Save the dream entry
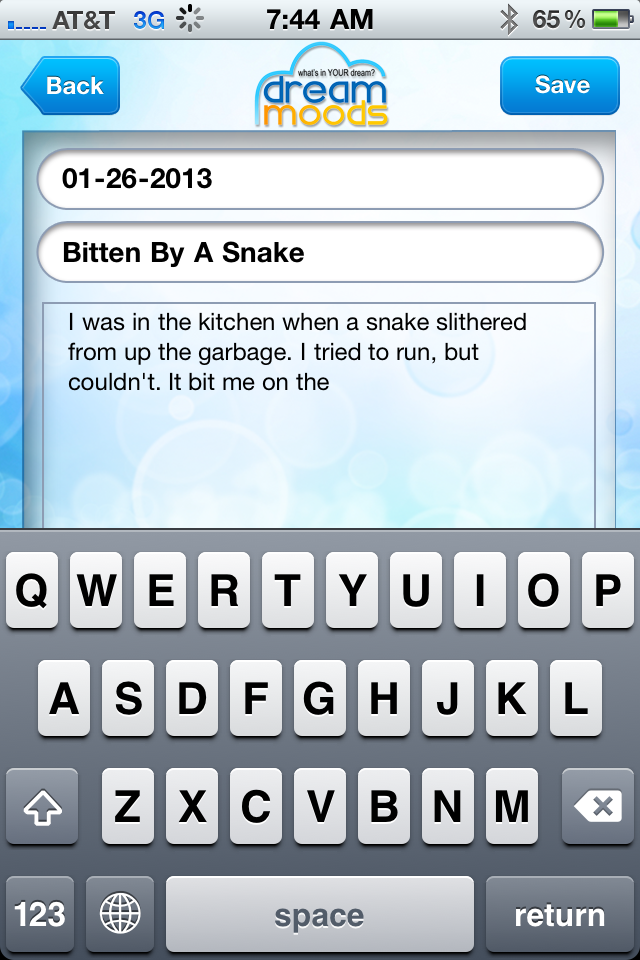This screenshot has height=960, width=640. 560,86
